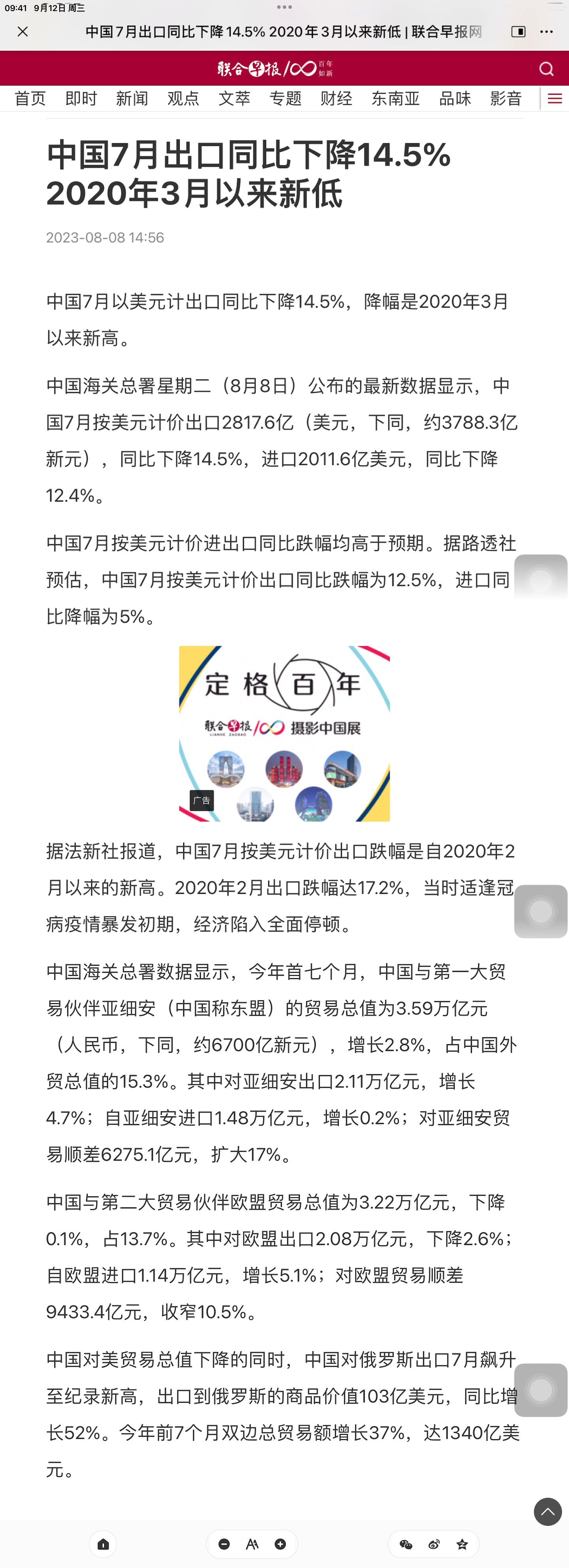Open the 定格百年 photo exhibition ad
Image resolution: width=569 pixels, height=1568 pixels.
click(x=284, y=734)
